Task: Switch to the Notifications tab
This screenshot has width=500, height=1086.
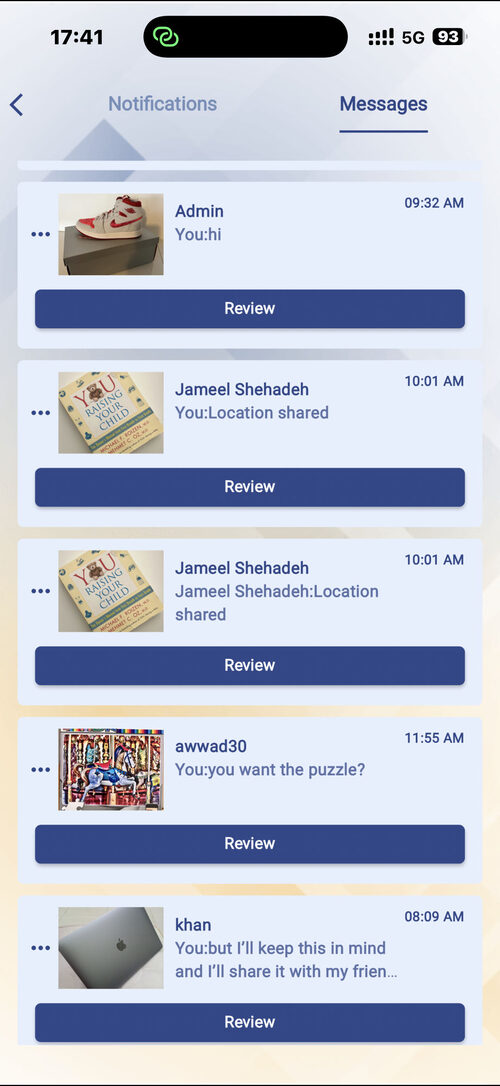Action: (162, 104)
